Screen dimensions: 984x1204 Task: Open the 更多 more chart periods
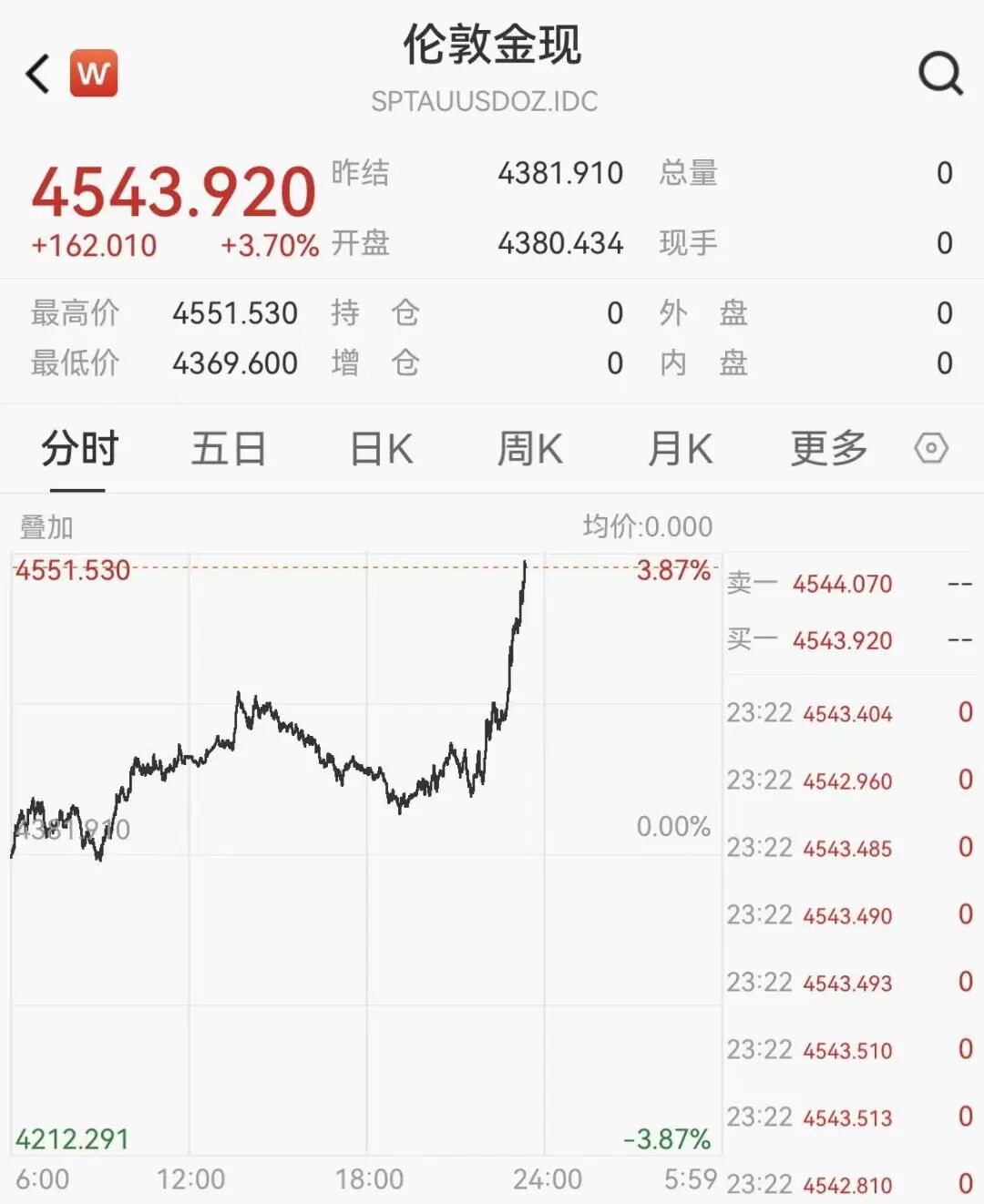(828, 449)
